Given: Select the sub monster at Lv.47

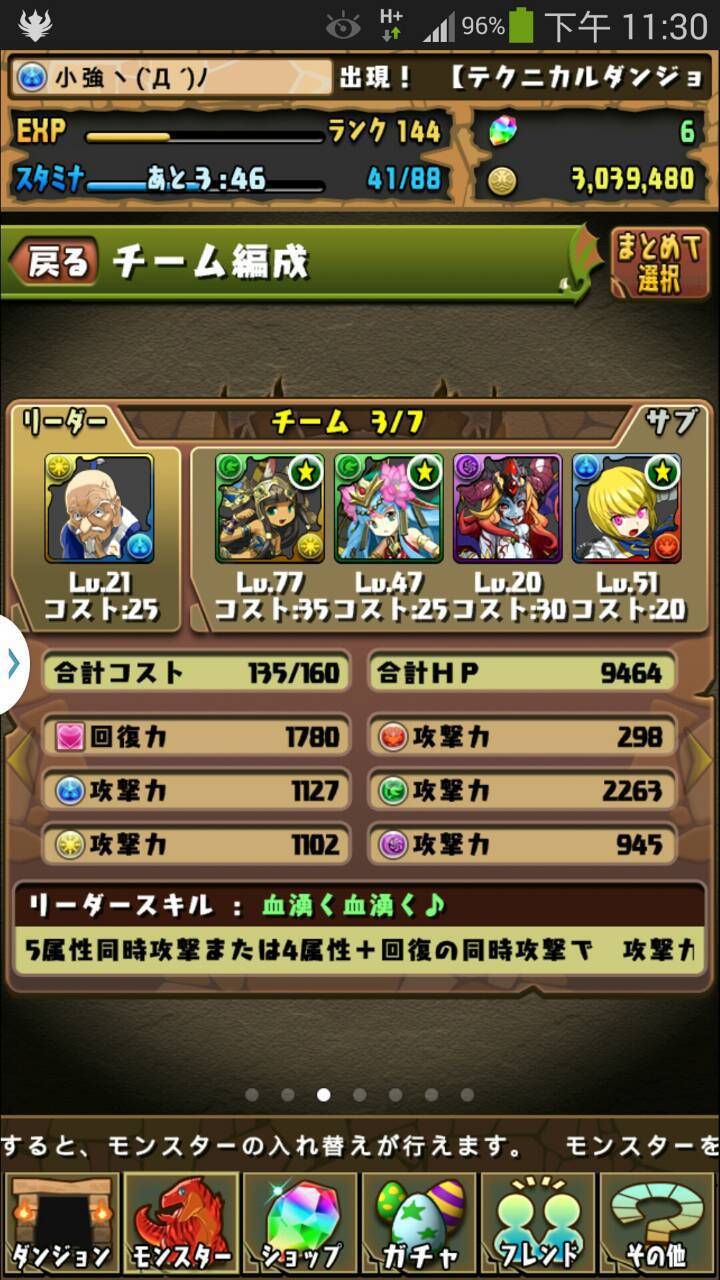Looking at the screenshot, I should coord(389,508).
